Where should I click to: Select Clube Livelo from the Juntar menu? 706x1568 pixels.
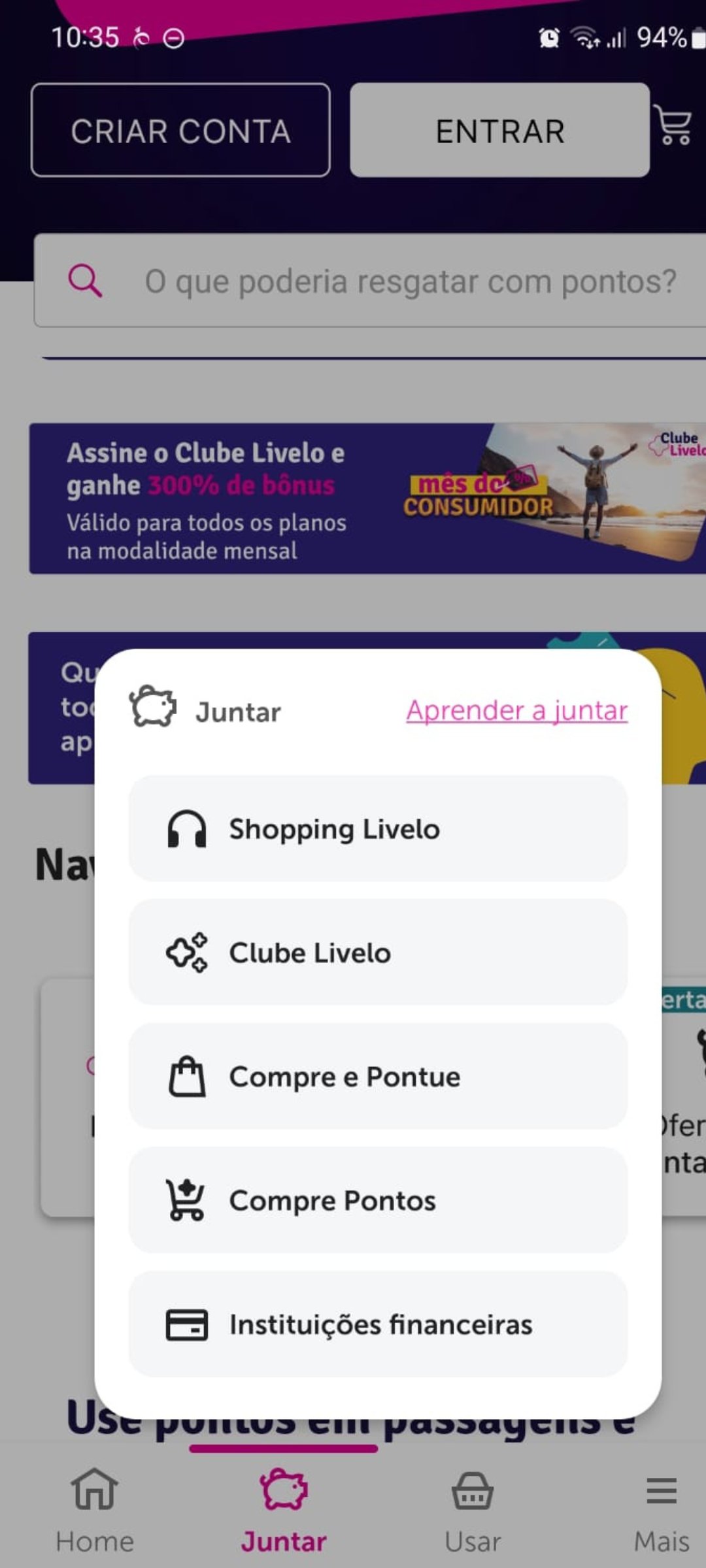(x=378, y=953)
